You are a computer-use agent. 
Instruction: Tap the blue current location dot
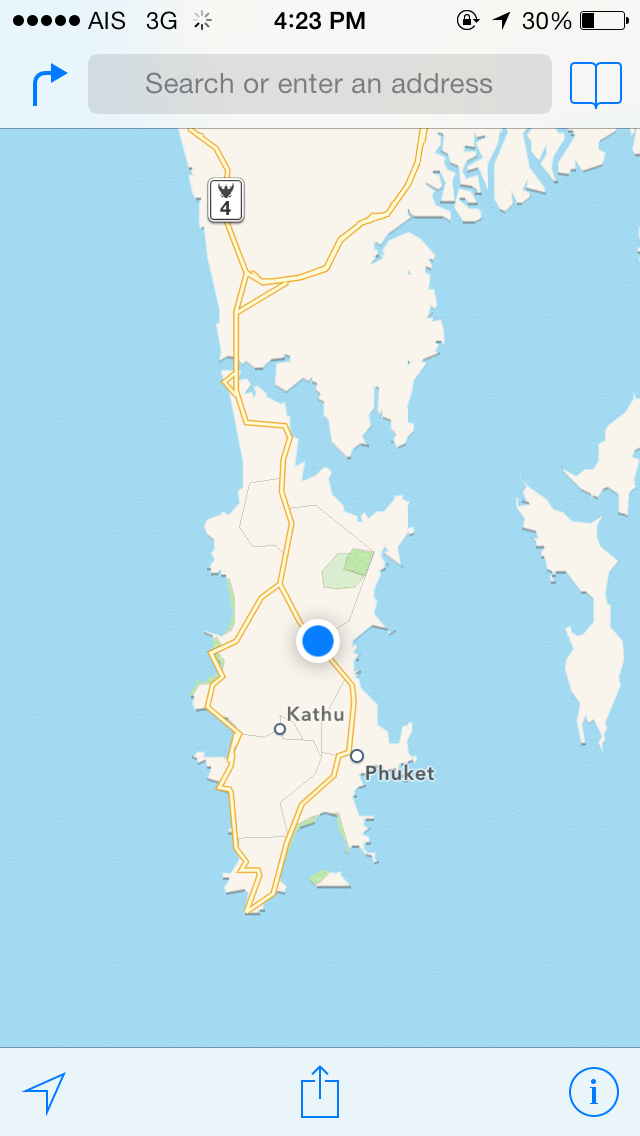tap(318, 640)
